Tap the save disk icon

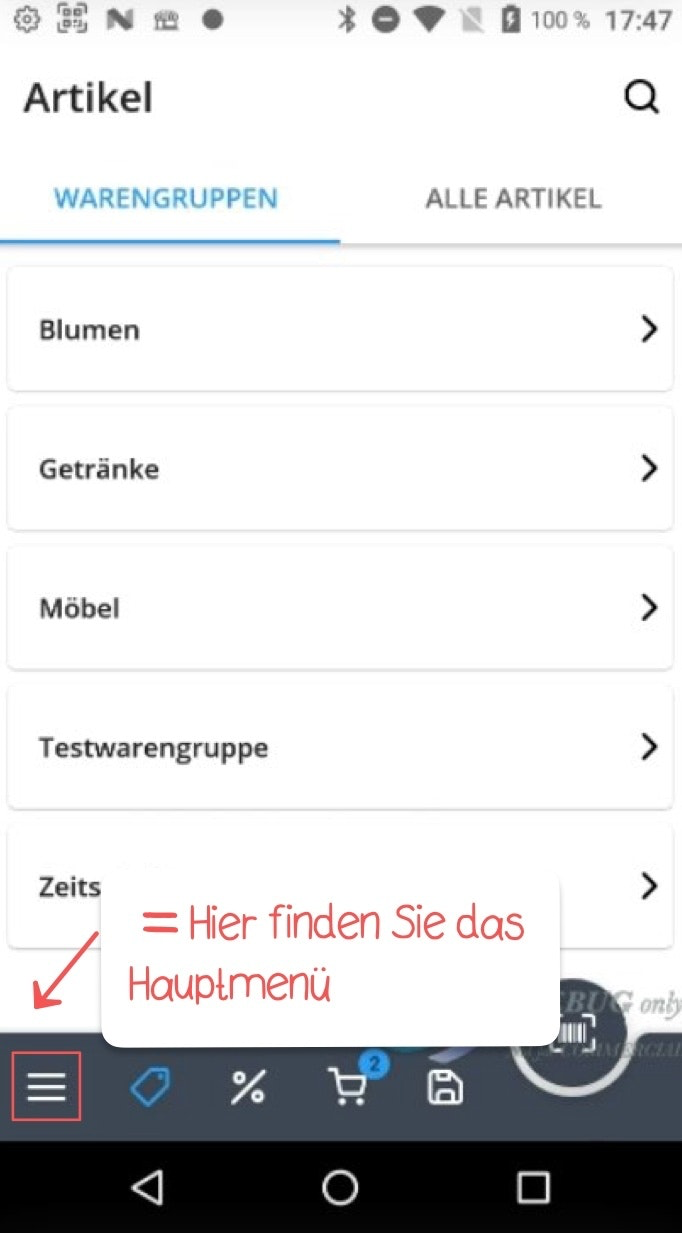tap(445, 1087)
